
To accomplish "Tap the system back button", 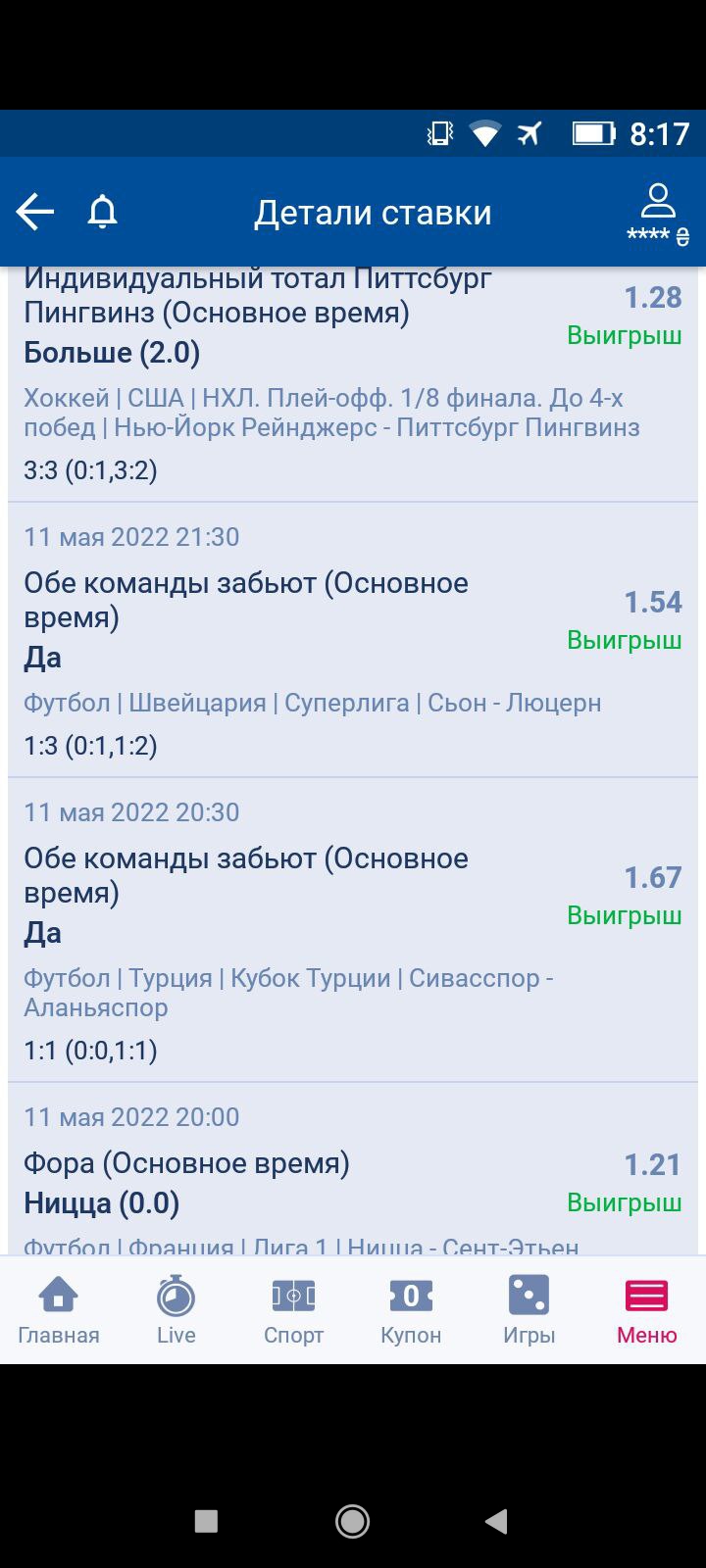I will [x=496, y=1521].
